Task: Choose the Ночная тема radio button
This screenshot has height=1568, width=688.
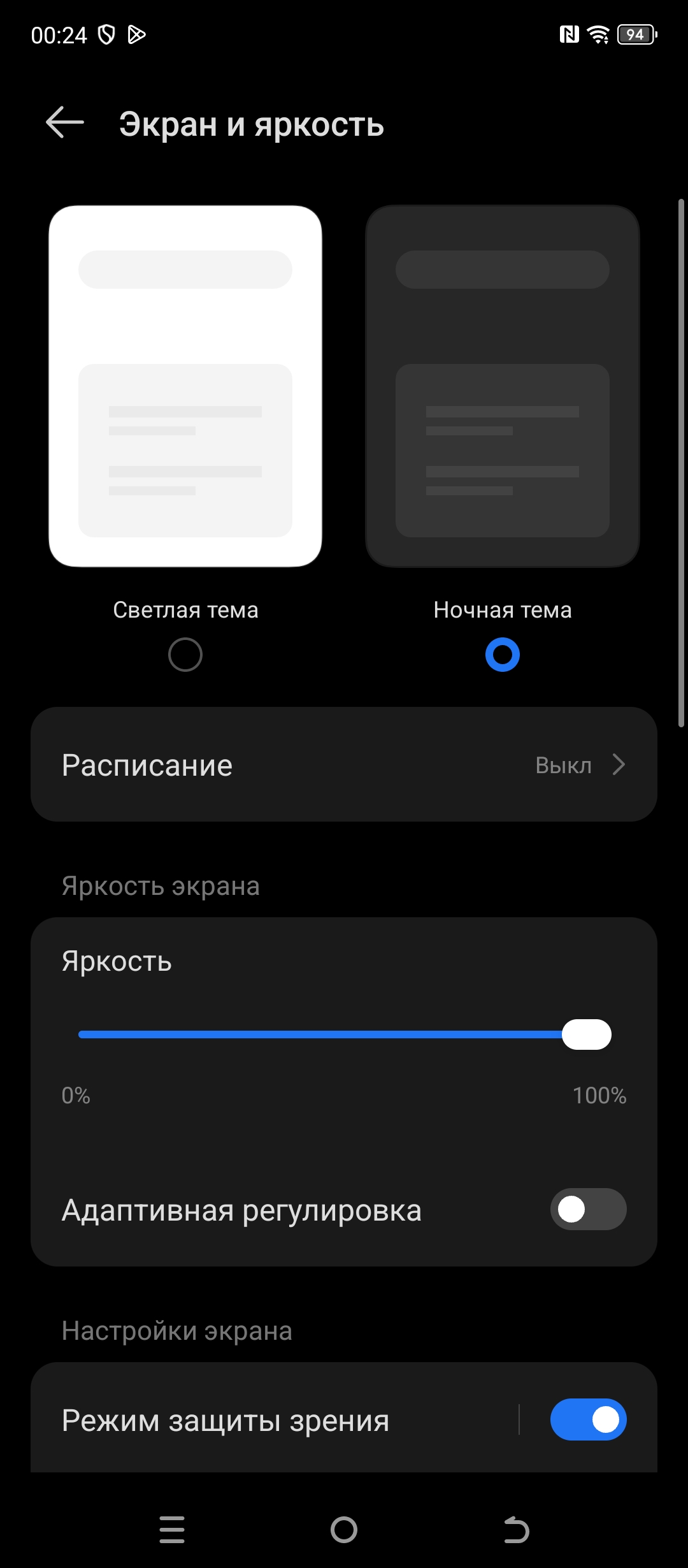Action: pos(502,655)
